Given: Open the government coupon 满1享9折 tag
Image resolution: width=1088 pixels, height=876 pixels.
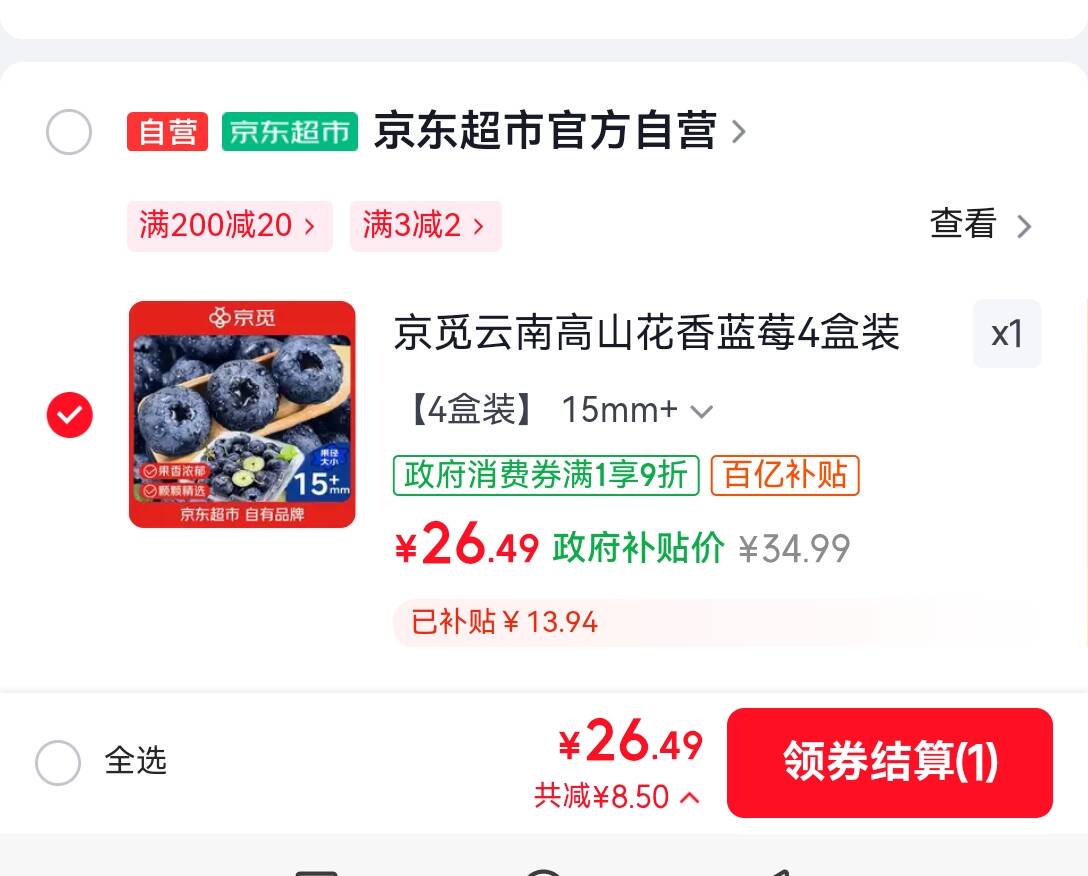Looking at the screenshot, I should coord(546,475).
